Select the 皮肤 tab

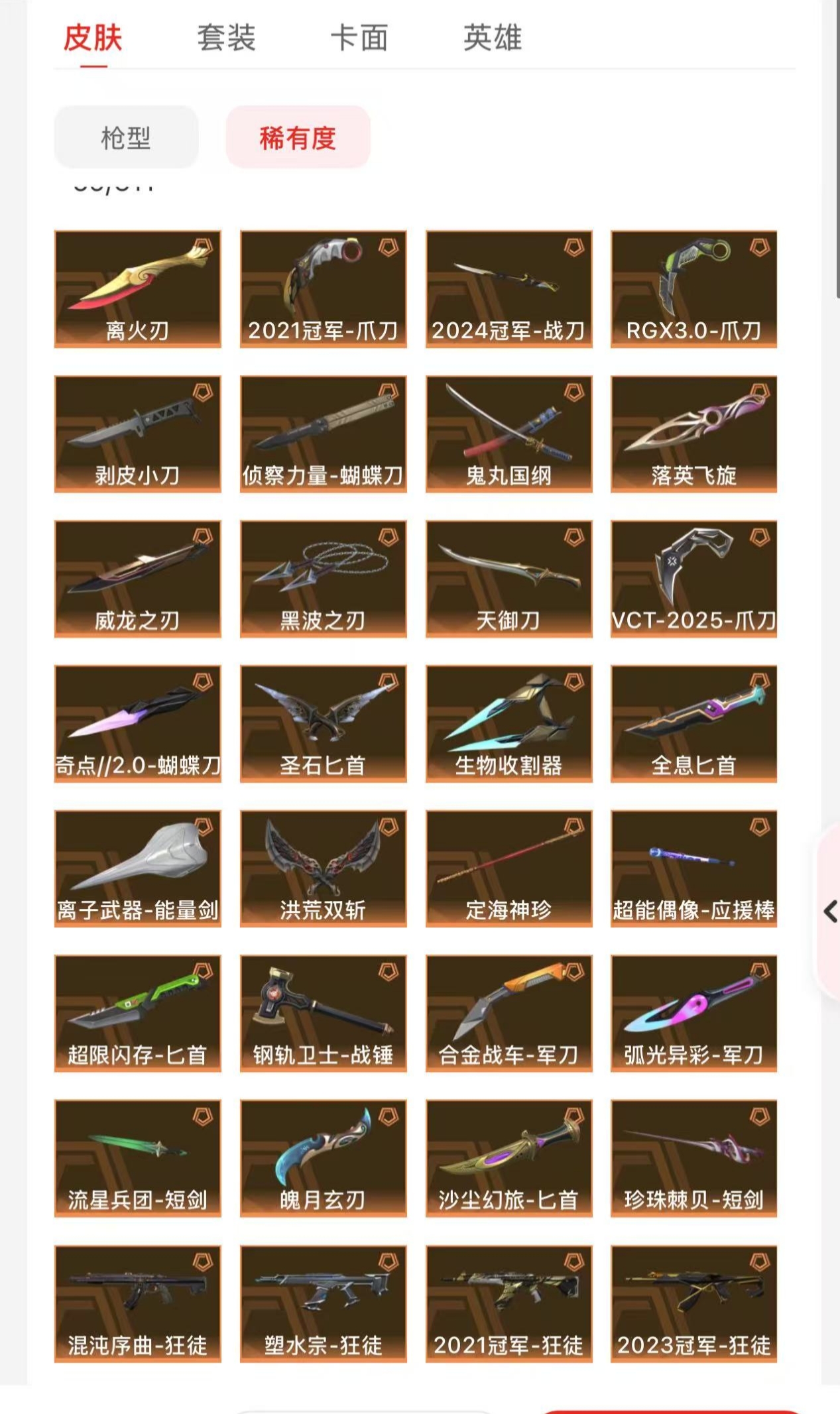[x=93, y=38]
